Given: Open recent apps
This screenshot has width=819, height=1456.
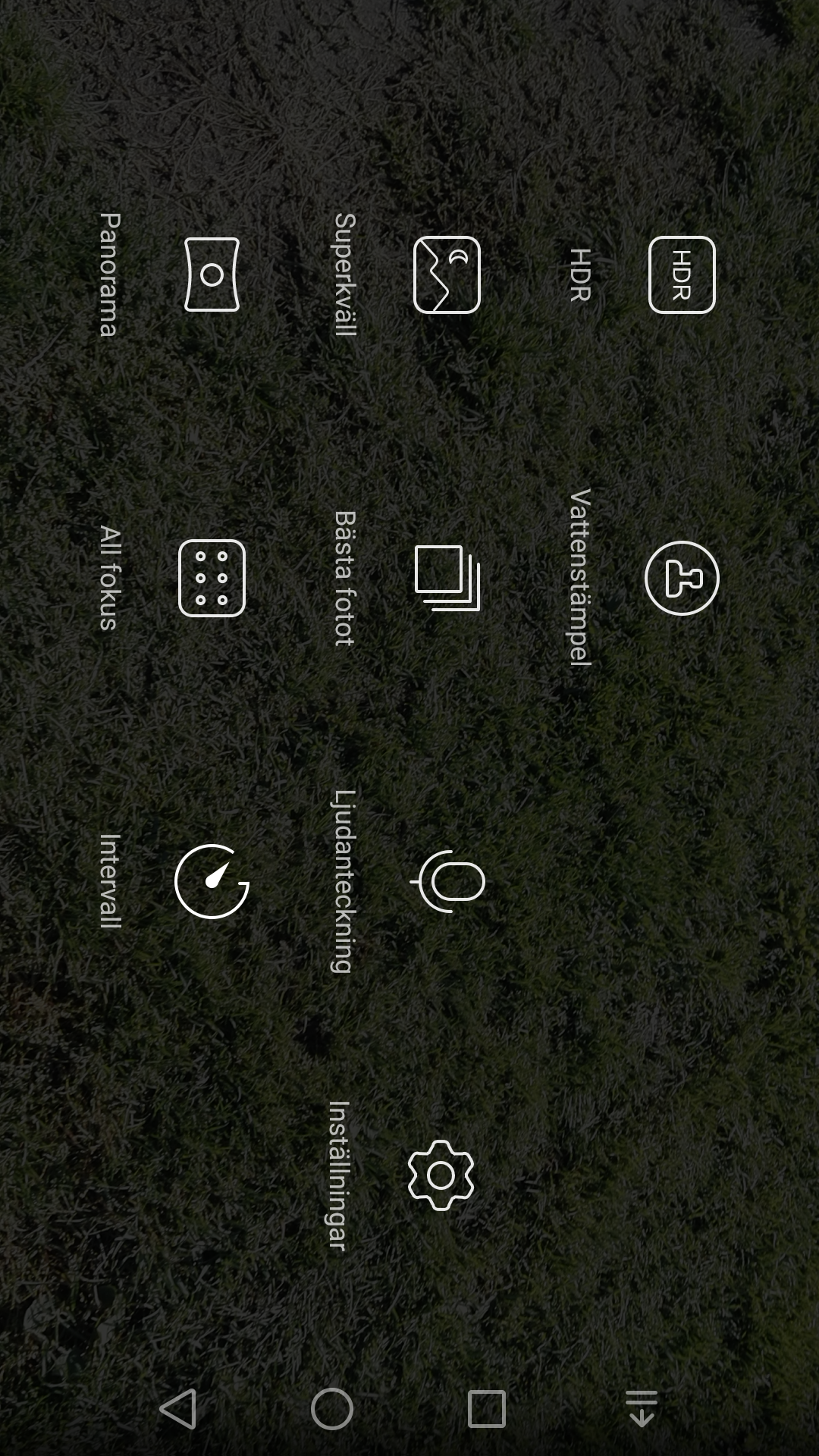Looking at the screenshot, I should point(487,1409).
